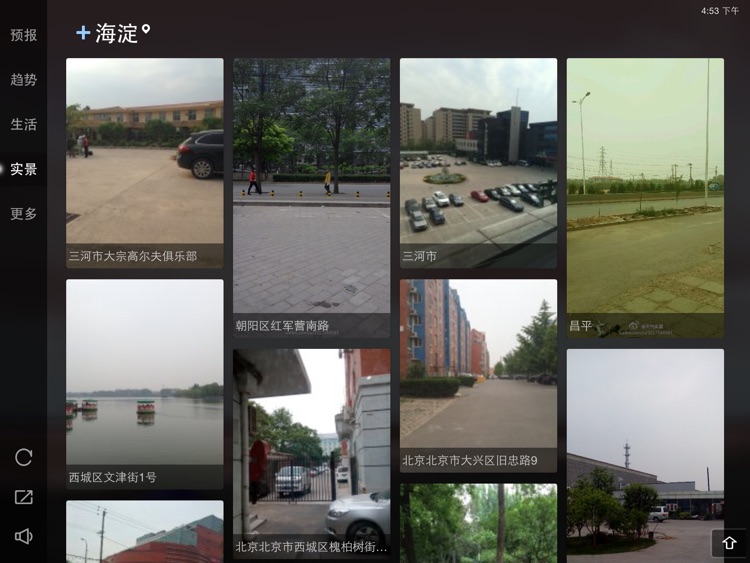Open the 北京北京市大兴区旧忠路9 photo
Viewport: 750px width, 563px height.
click(x=479, y=372)
